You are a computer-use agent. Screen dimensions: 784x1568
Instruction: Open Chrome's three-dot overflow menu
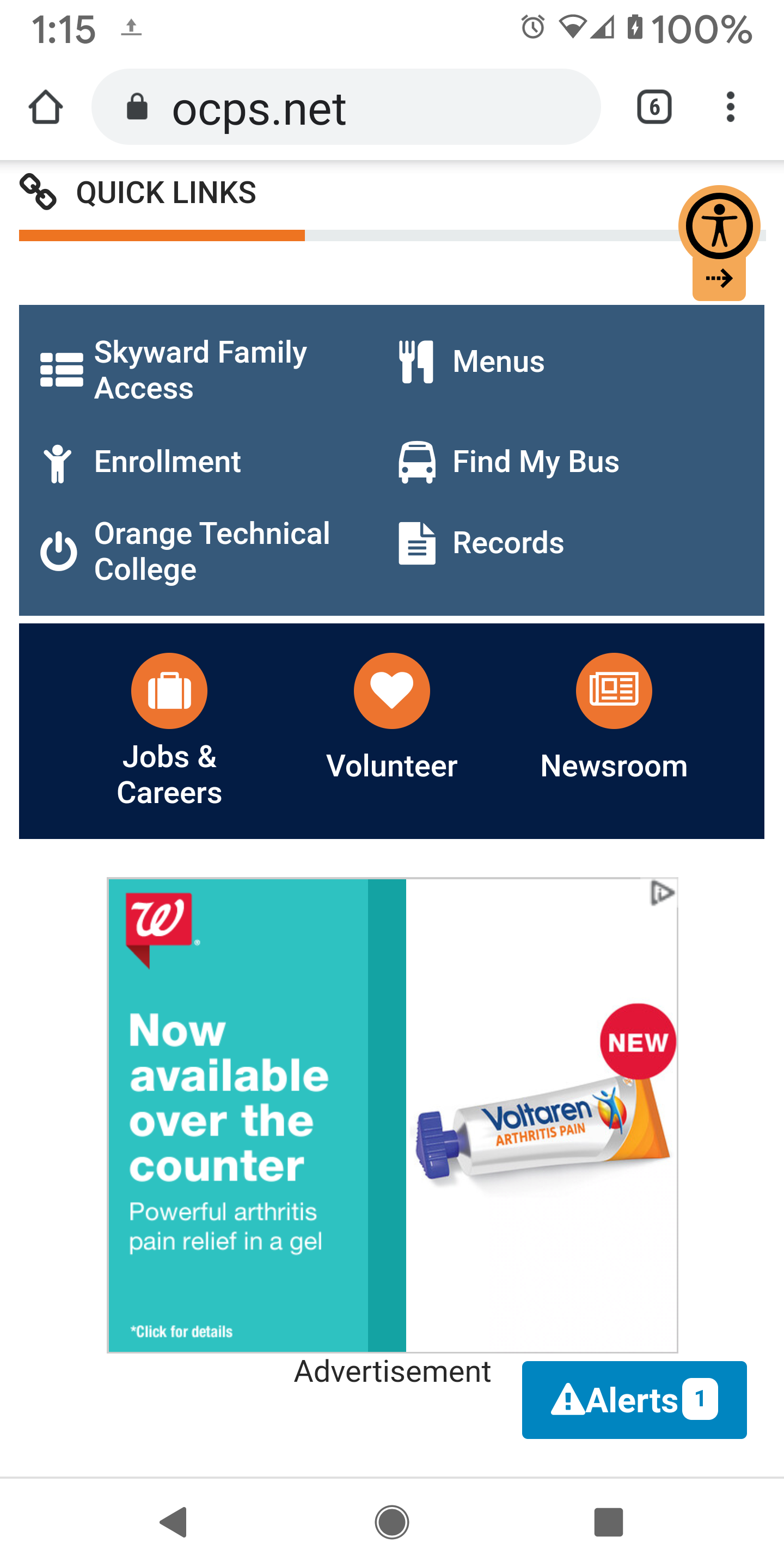[x=730, y=107]
